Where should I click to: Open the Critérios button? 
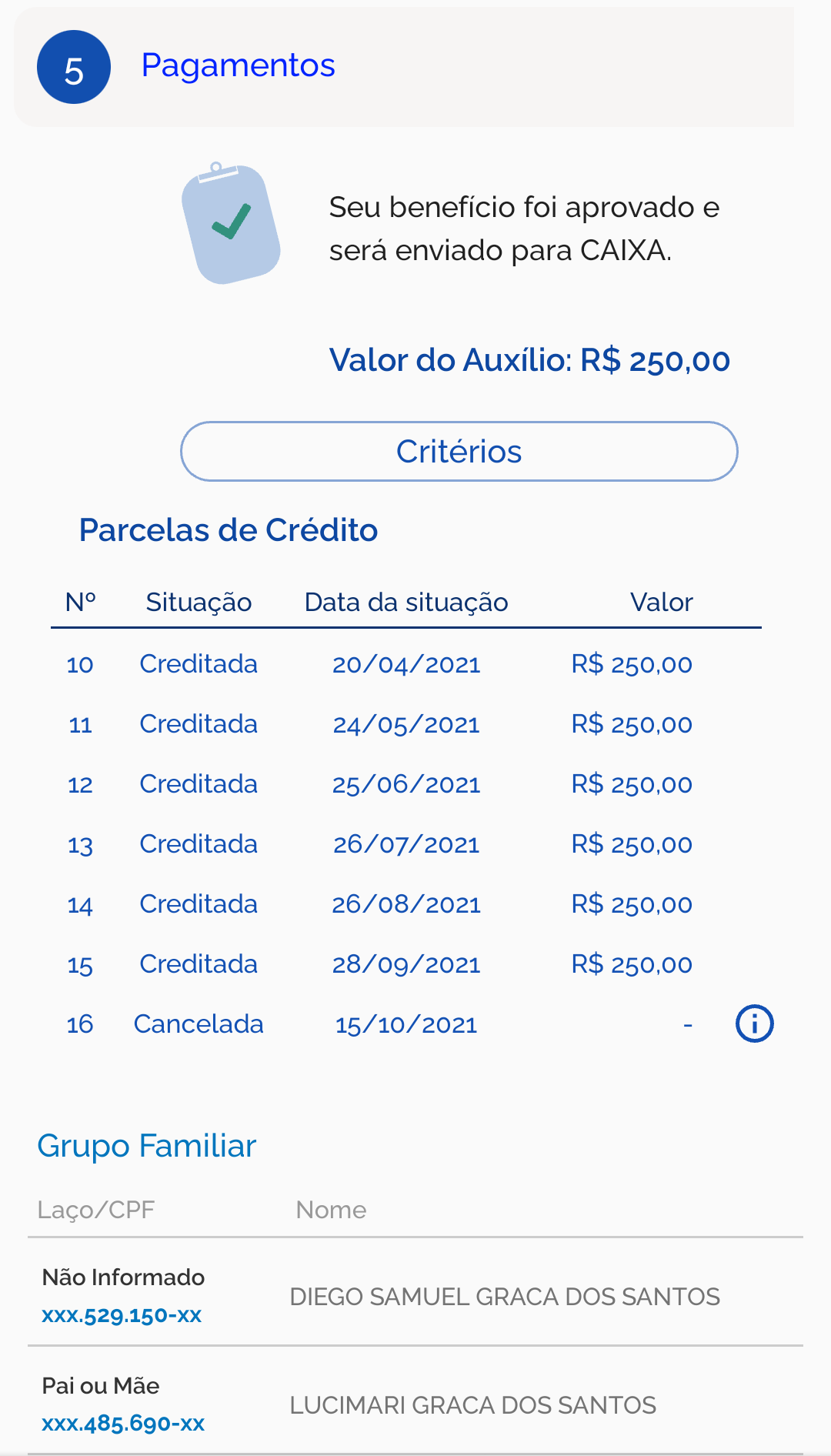coord(459,452)
